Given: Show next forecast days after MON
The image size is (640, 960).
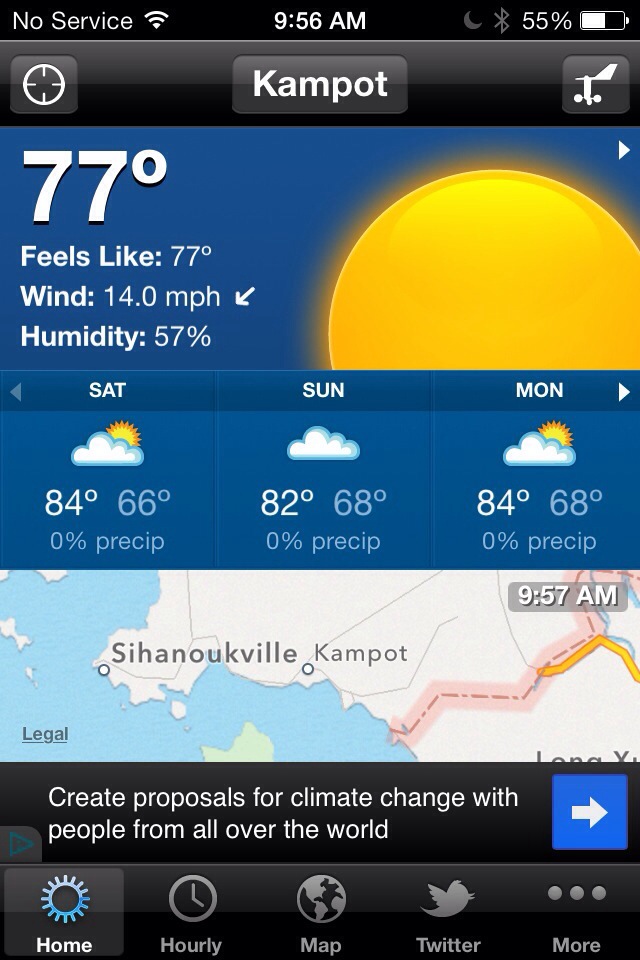Looking at the screenshot, I should (625, 392).
